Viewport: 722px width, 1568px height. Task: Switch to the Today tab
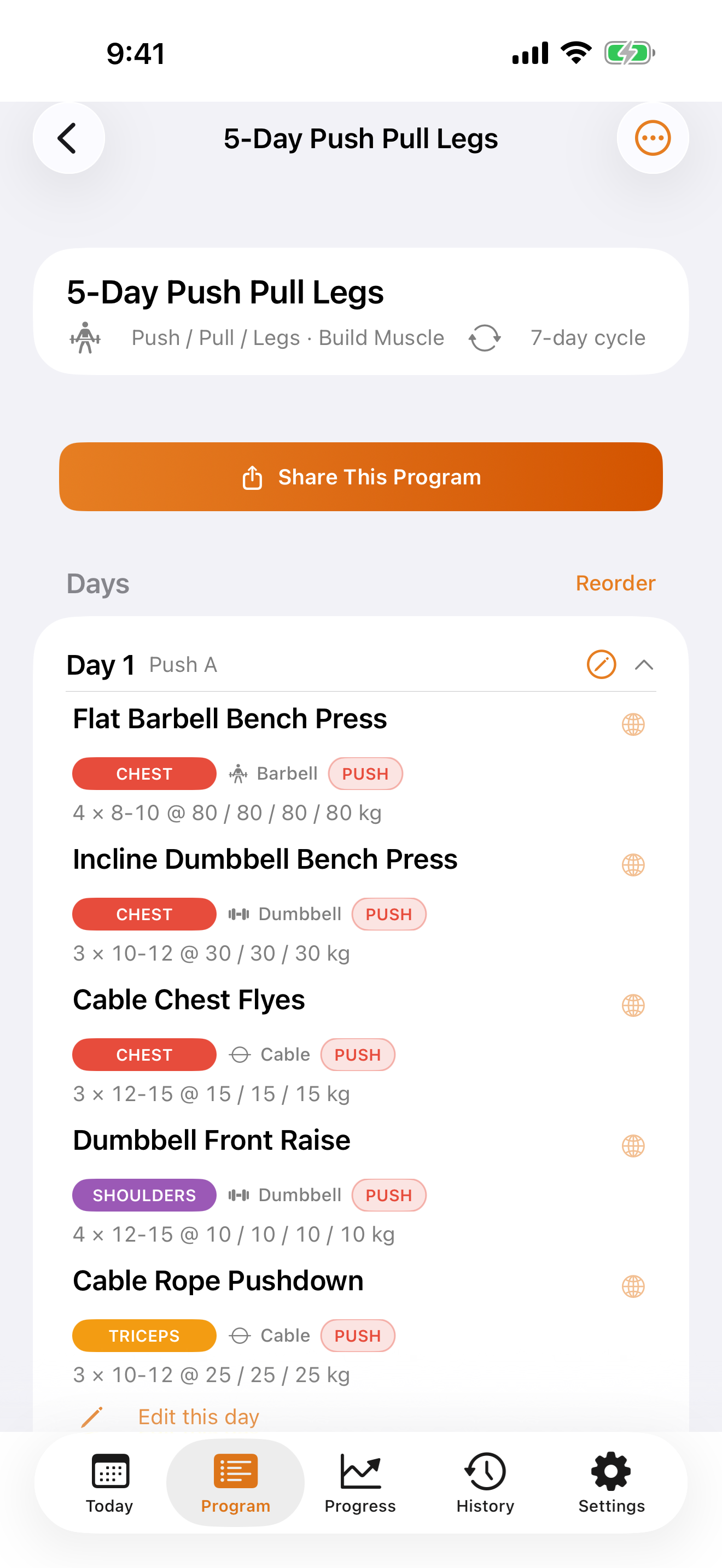109,1483
